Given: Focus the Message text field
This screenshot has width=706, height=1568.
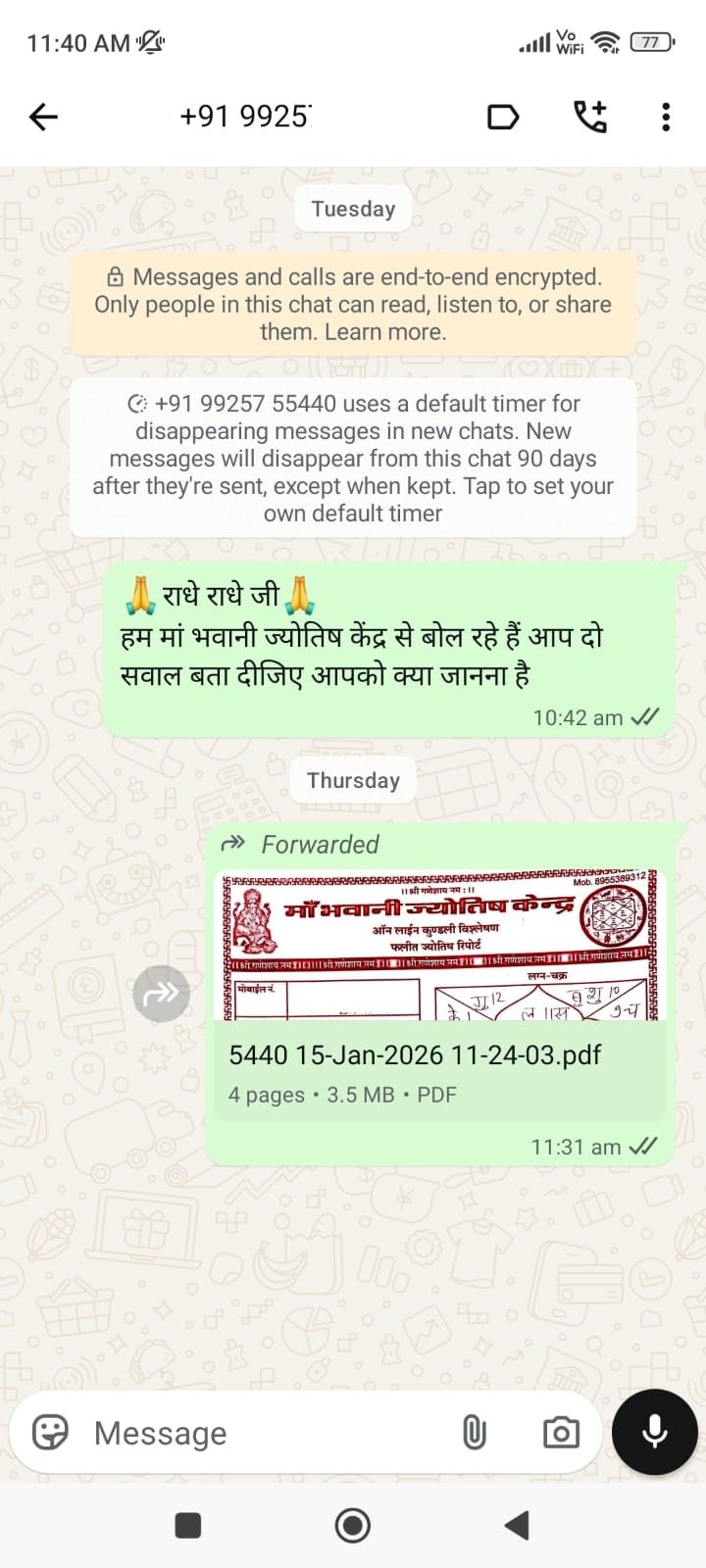Looking at the screenshot, I should (265, 1433).
